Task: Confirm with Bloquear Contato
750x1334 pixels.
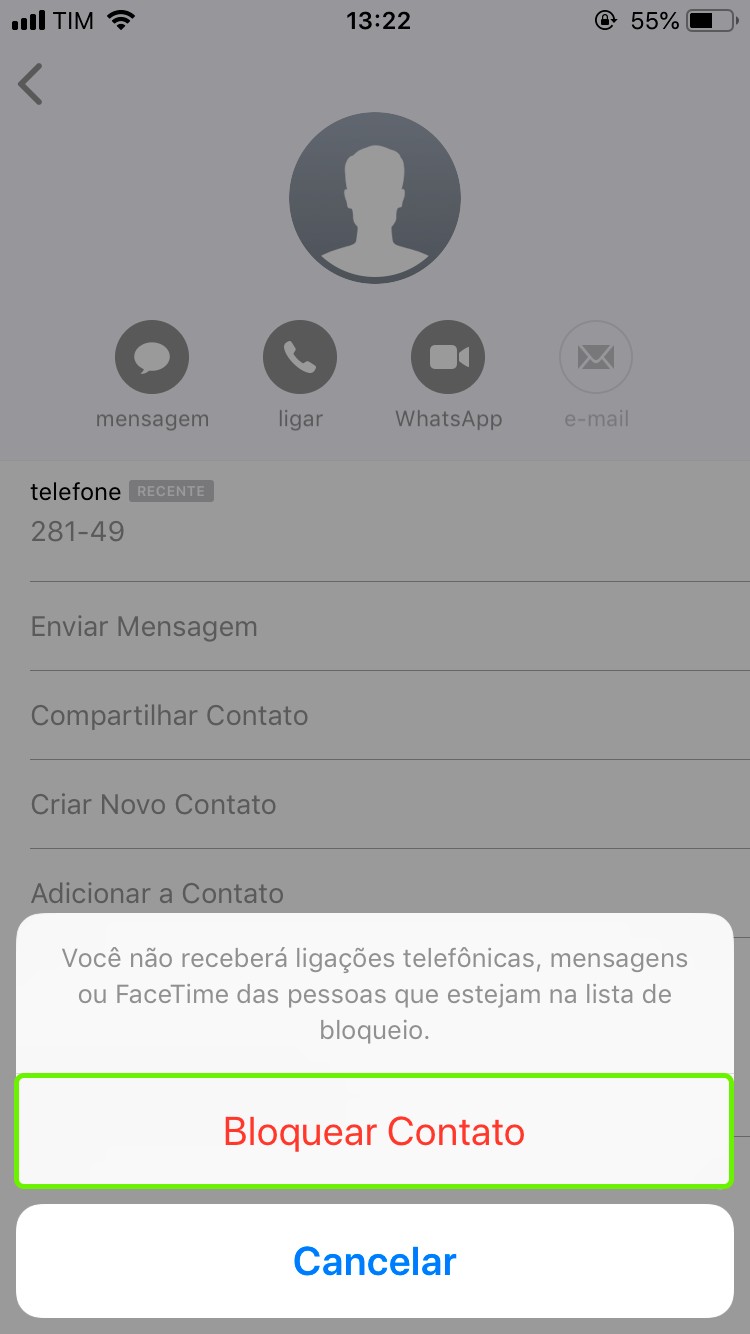Action: point(374,1132)
